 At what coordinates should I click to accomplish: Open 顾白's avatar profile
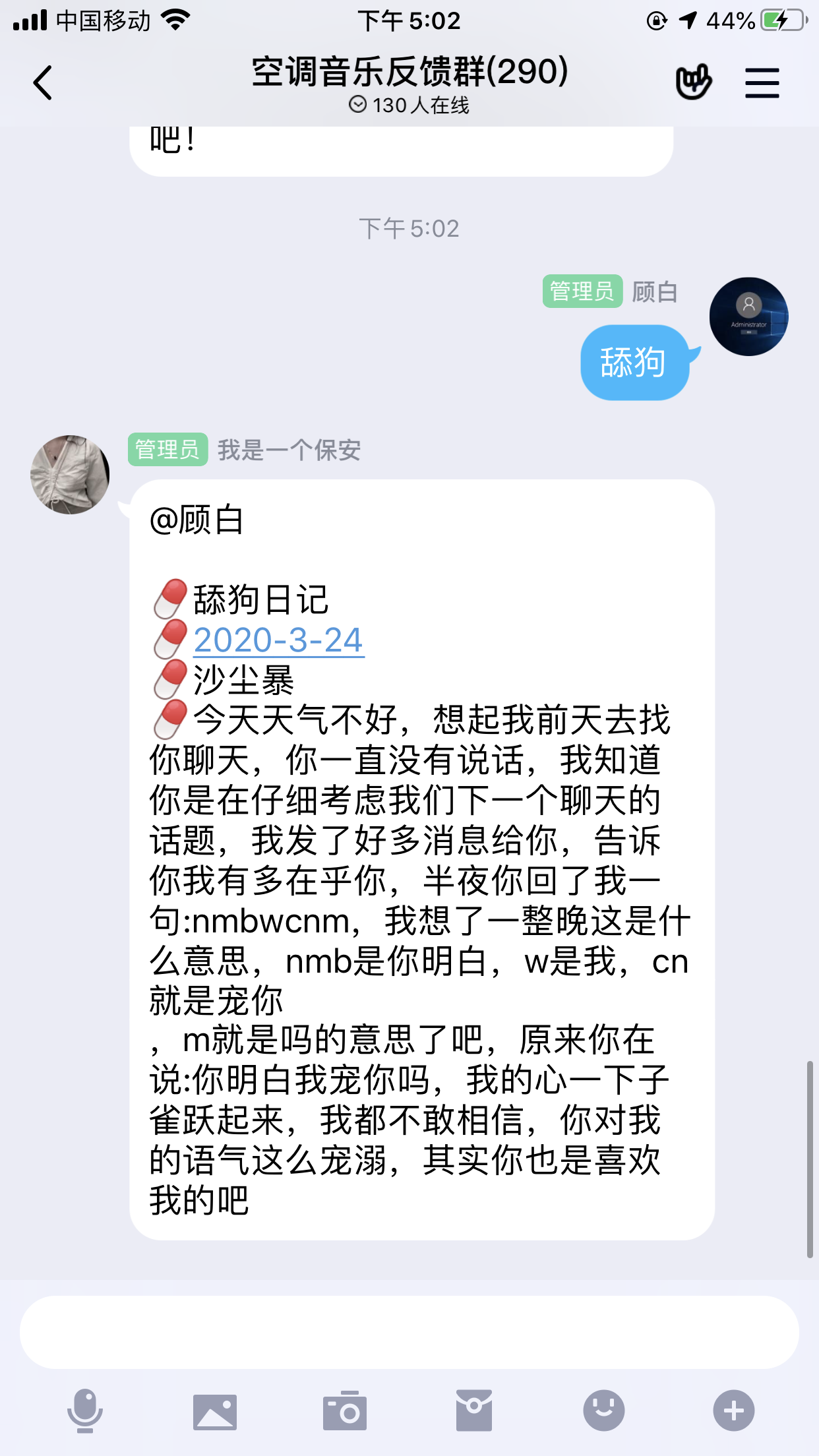[748, 317]
